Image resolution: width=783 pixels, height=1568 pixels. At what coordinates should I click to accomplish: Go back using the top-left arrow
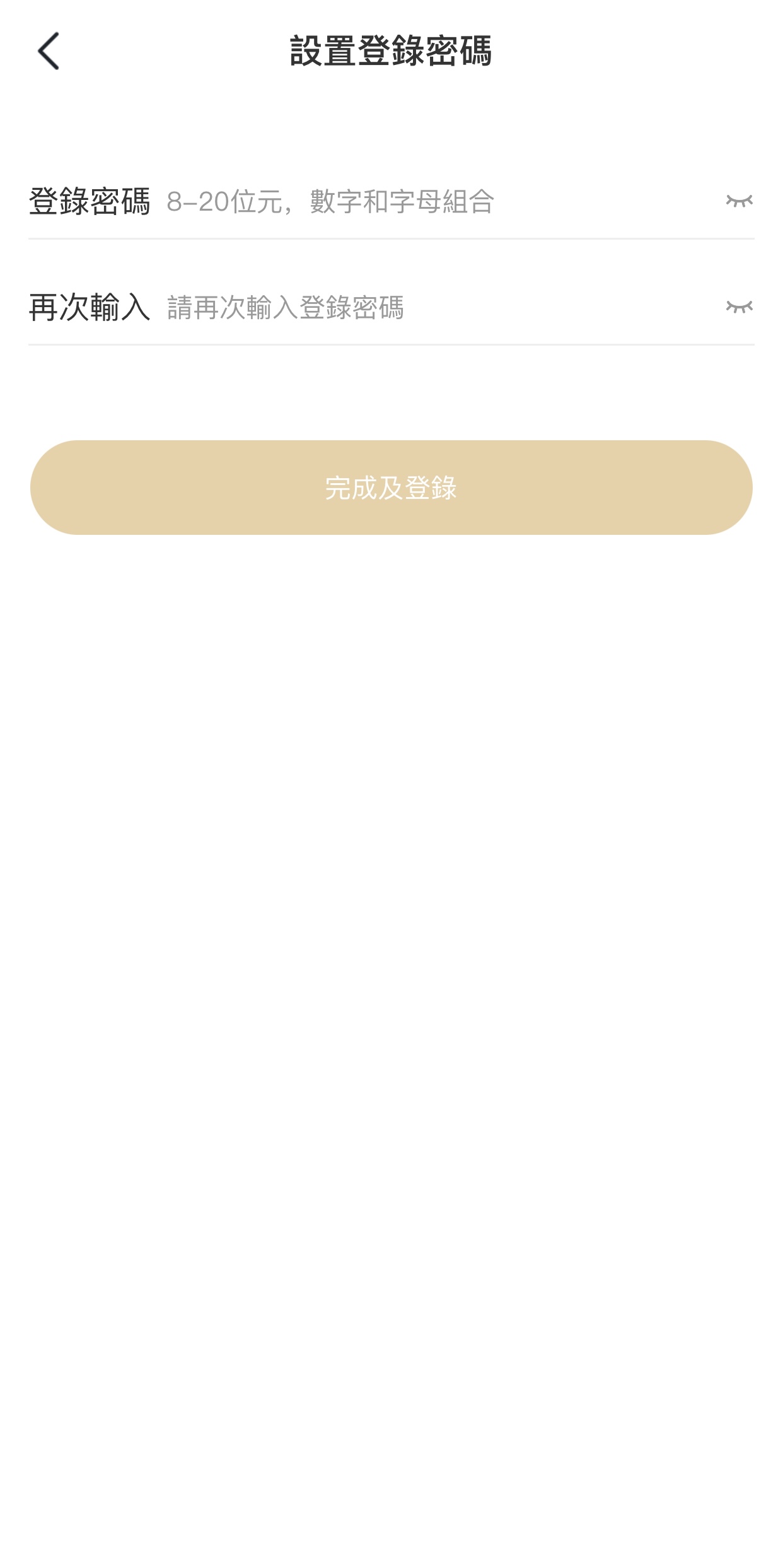coord(49,51)
